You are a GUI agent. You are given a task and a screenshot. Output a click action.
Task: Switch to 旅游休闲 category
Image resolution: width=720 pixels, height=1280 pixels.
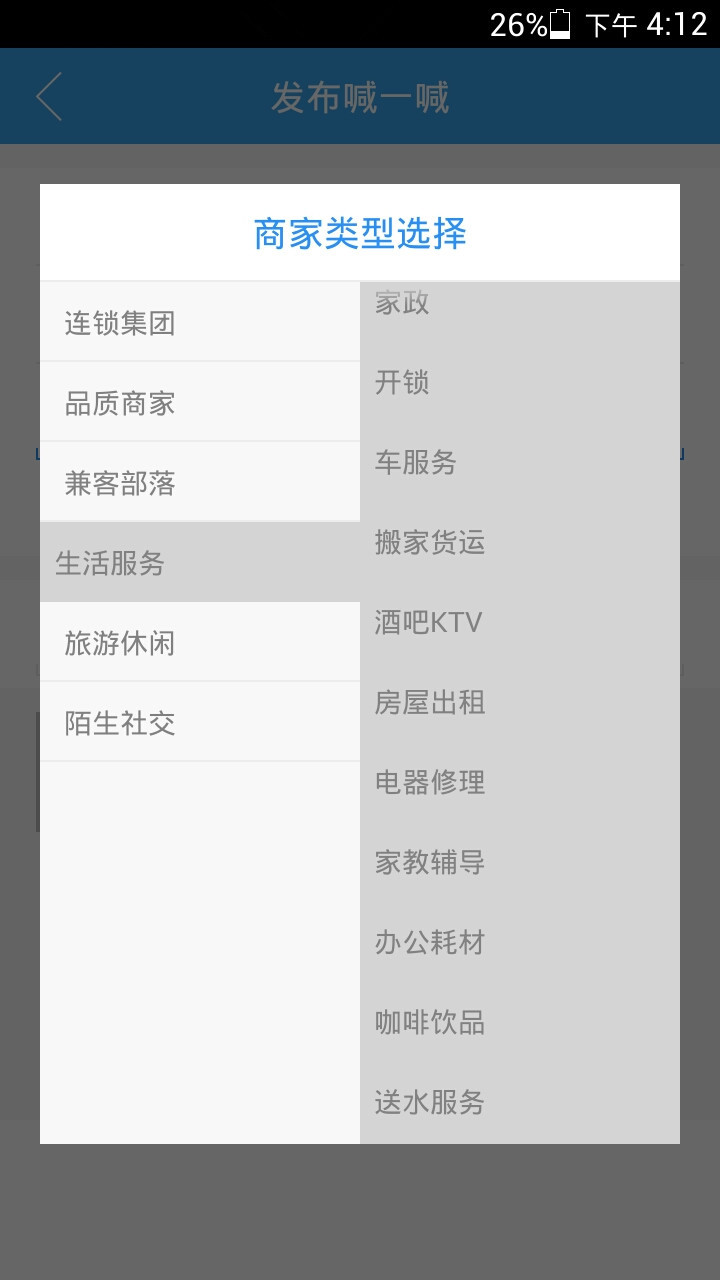(200, 642)
